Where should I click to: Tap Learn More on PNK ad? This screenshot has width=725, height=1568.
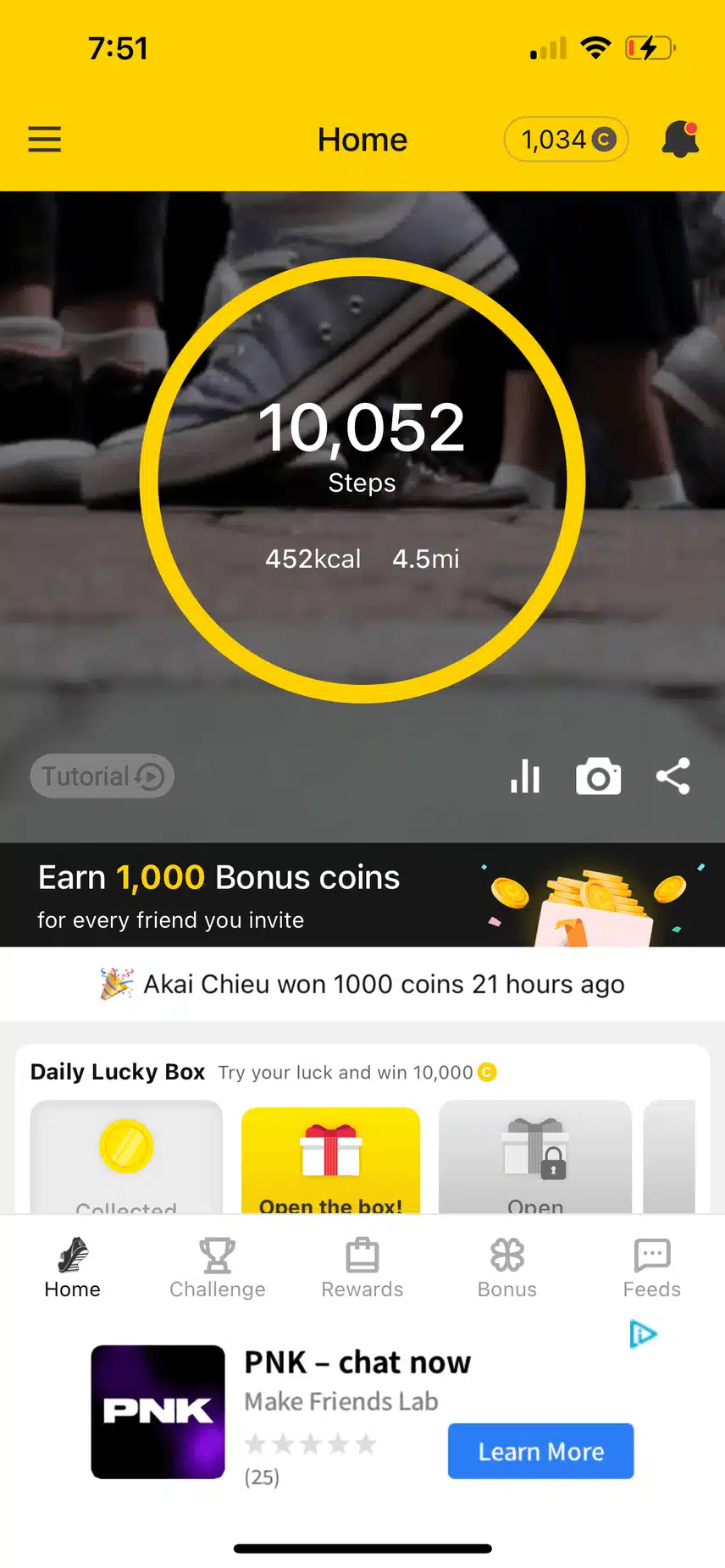click(x=540, y=1450)
